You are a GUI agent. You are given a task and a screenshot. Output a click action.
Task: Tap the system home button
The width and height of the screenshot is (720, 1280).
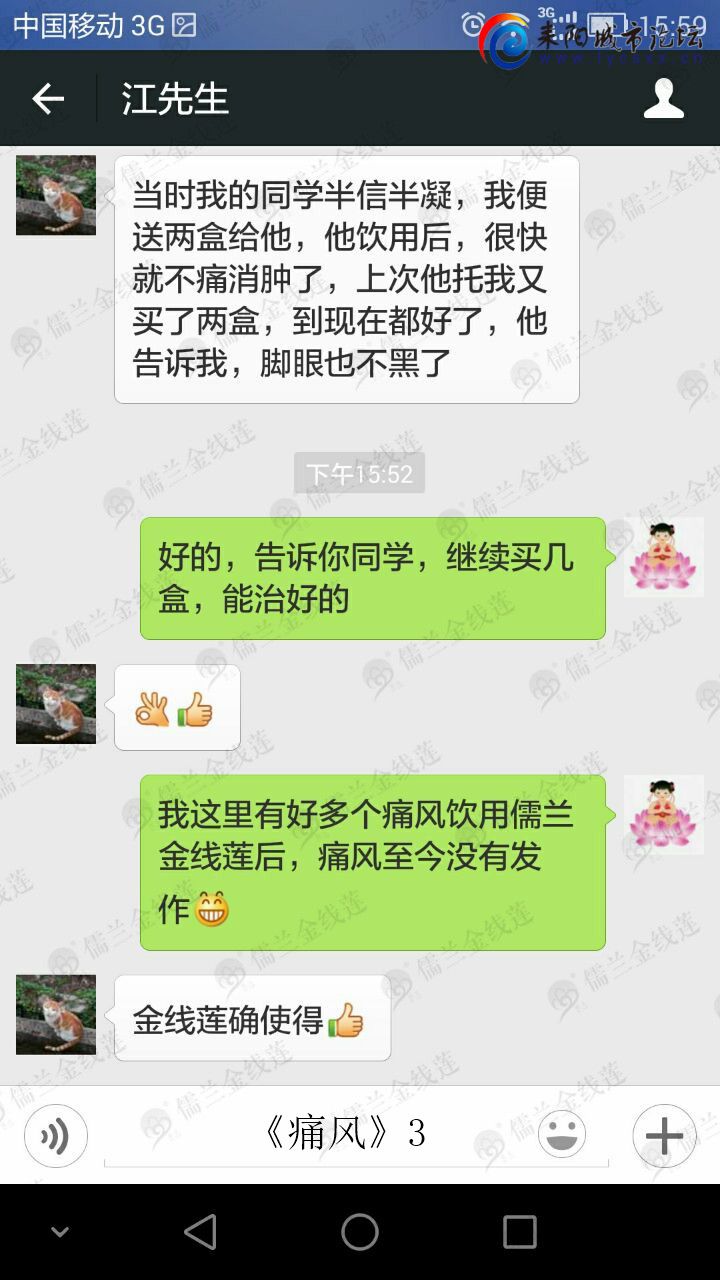point(360,1232)
